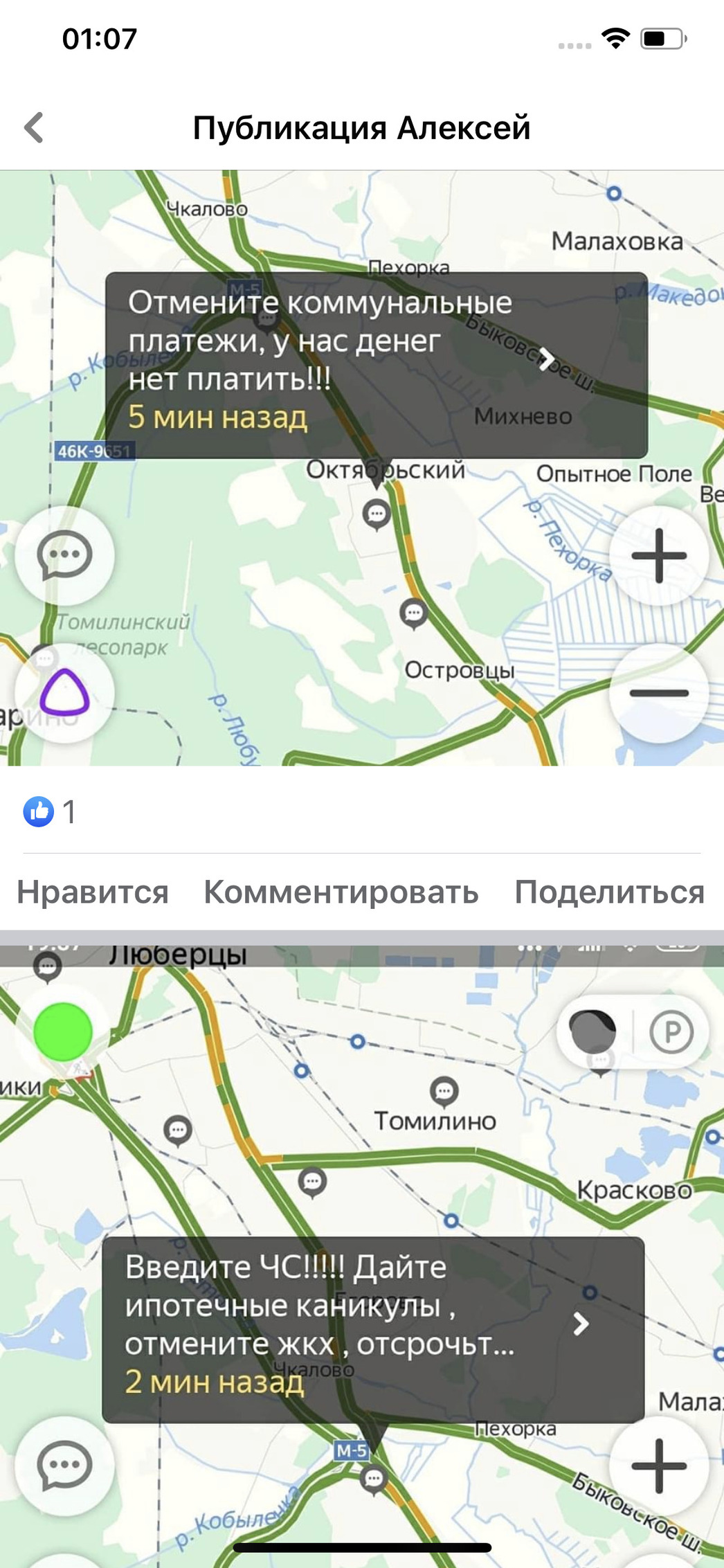
Task: View who liked the post
Action: (x=50, y=811)
